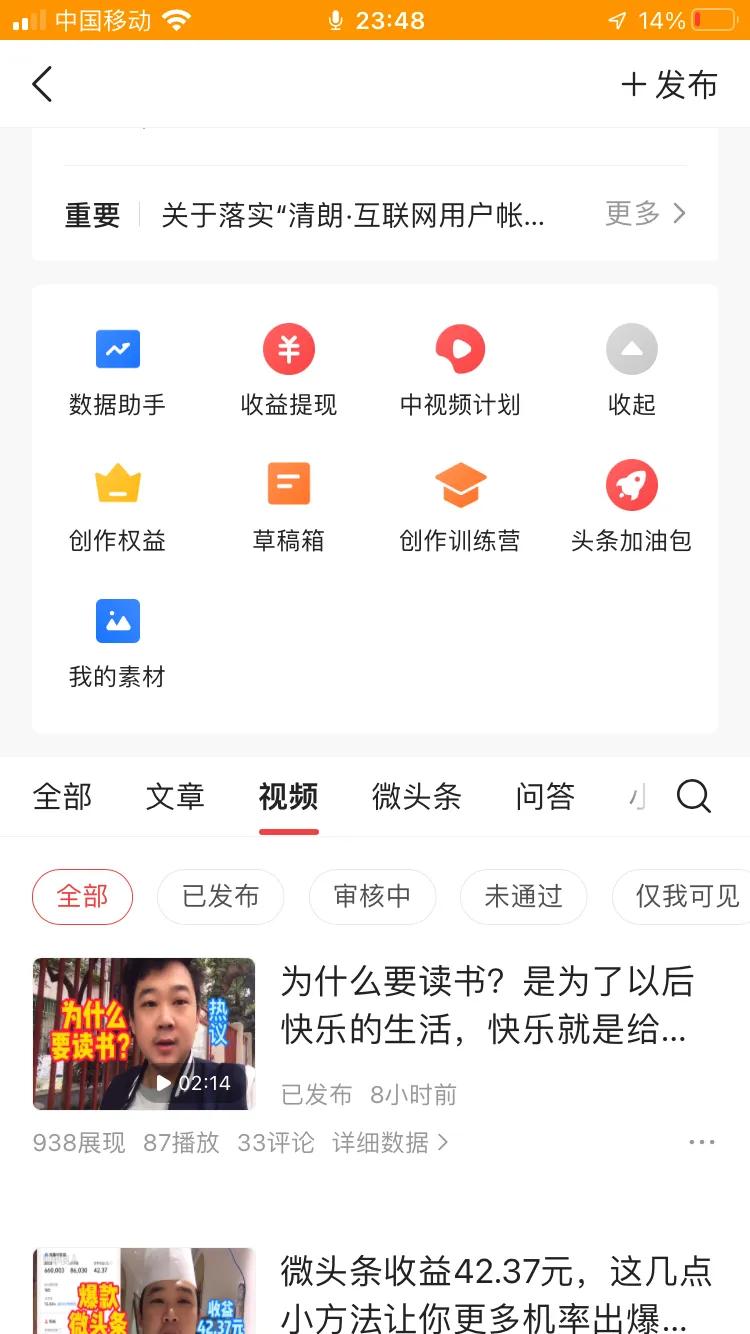Open the 数据助手 data assistant tool

[x=117, y=370]
